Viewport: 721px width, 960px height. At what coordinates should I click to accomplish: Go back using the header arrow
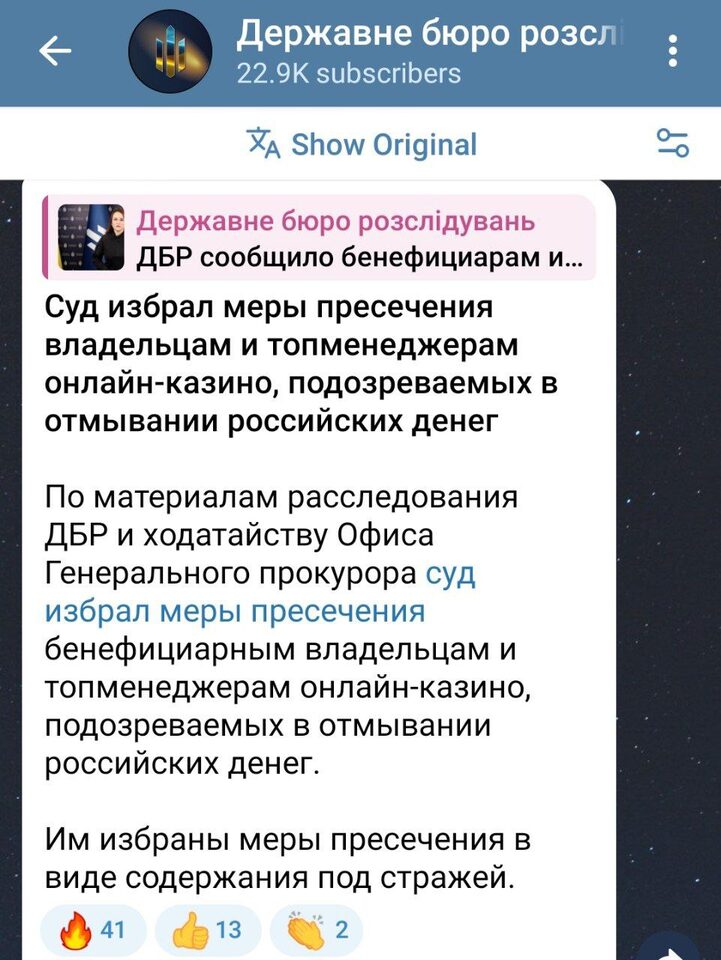pyautogui.click(x=53, y=53)
